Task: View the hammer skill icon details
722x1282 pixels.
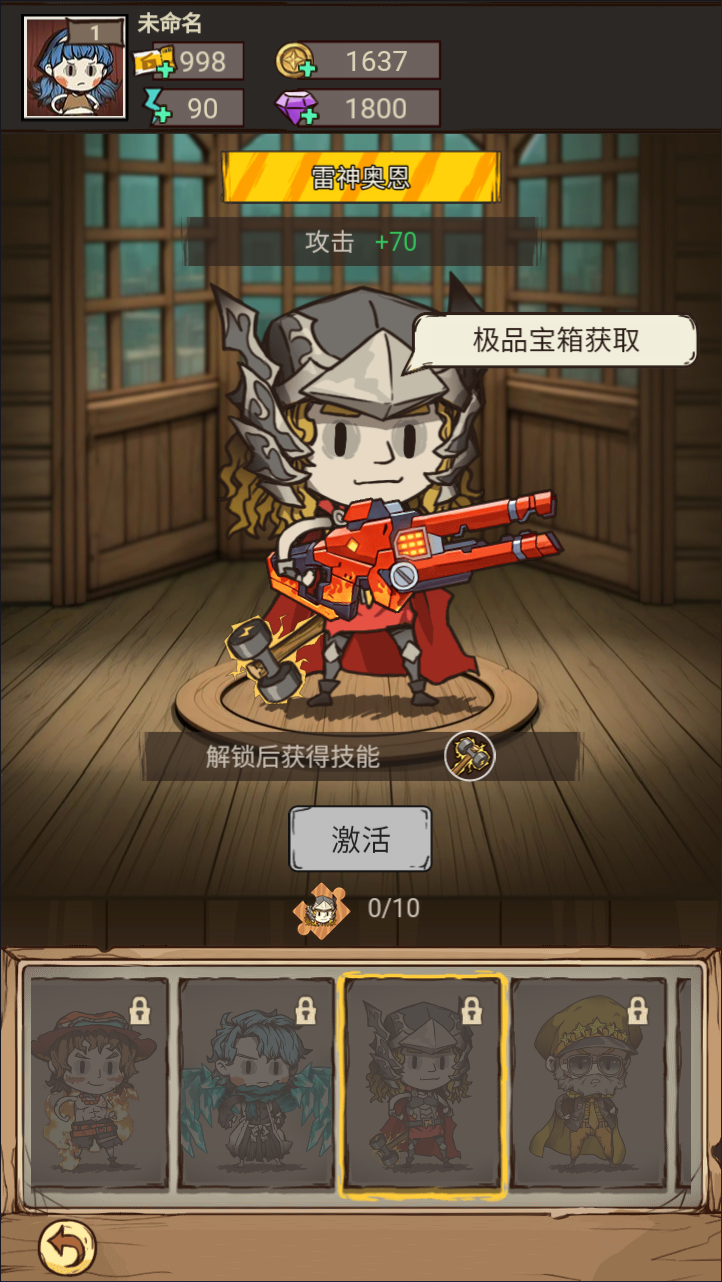Action: pos(470,757)
